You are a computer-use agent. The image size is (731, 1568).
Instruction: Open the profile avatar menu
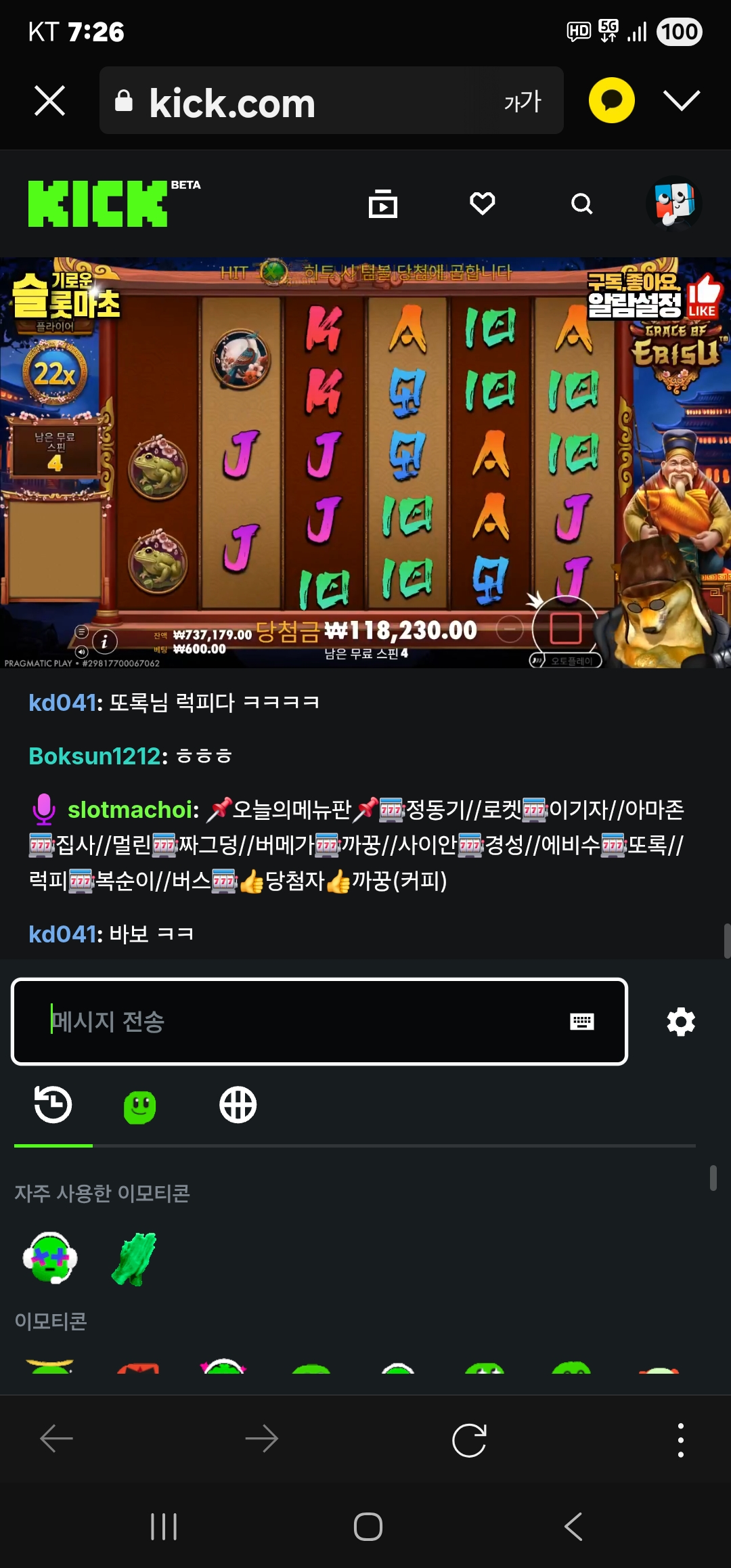674,203
